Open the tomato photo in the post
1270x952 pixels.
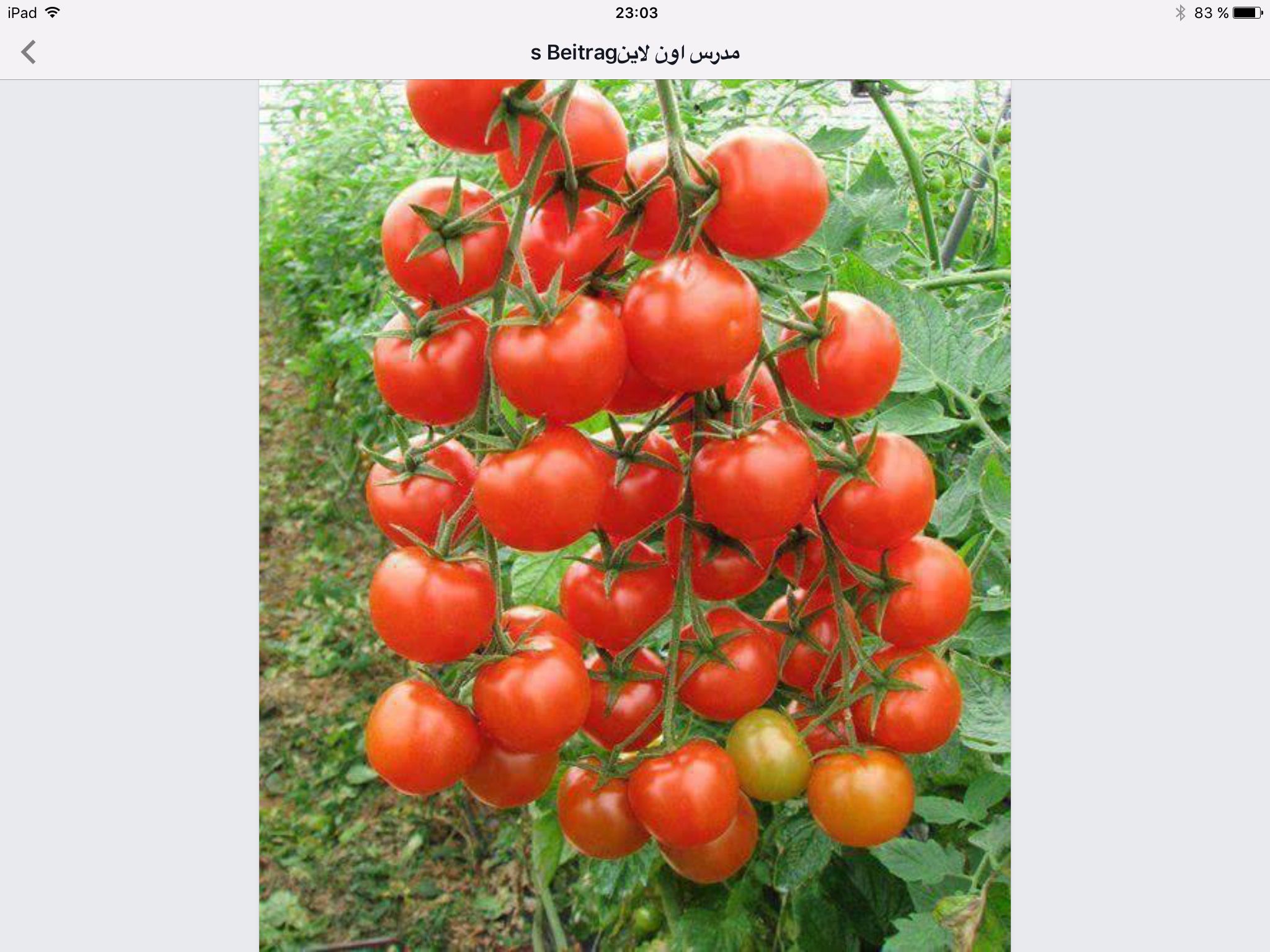(634, 514)
